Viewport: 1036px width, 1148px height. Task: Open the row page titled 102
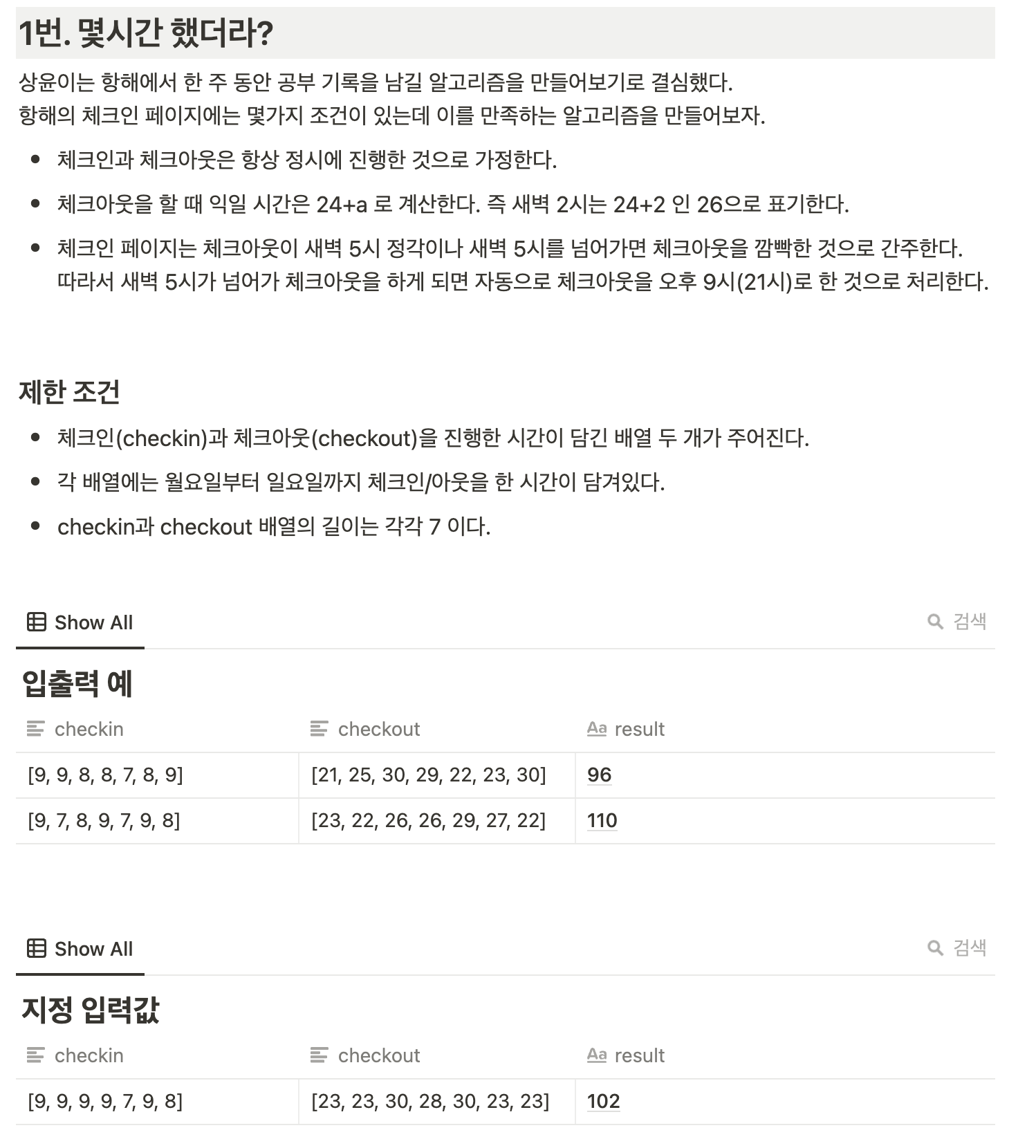point(603,1101)
